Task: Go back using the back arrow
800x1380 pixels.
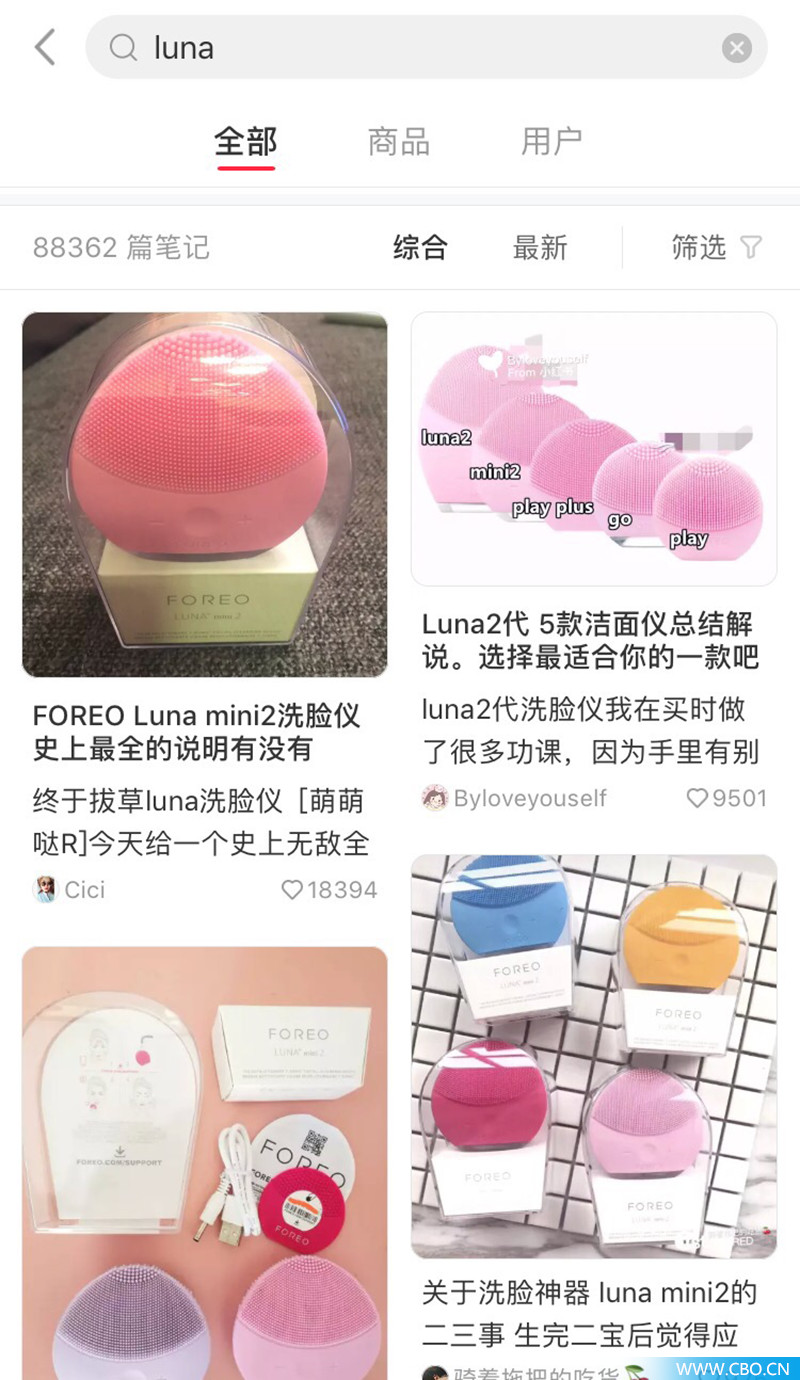Action: [44, 47]
